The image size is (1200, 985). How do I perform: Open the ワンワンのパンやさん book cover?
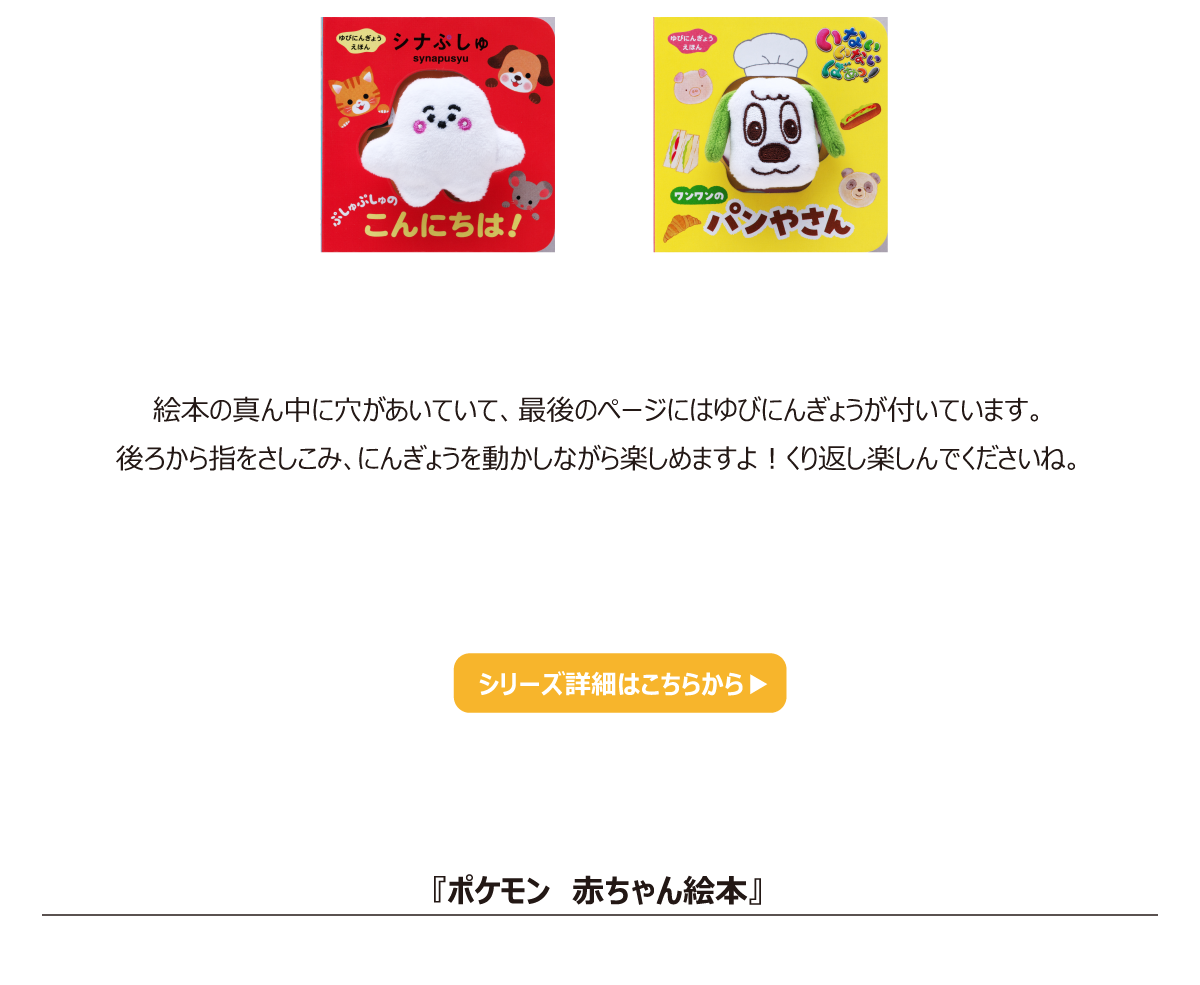click(x=770, y=134)
